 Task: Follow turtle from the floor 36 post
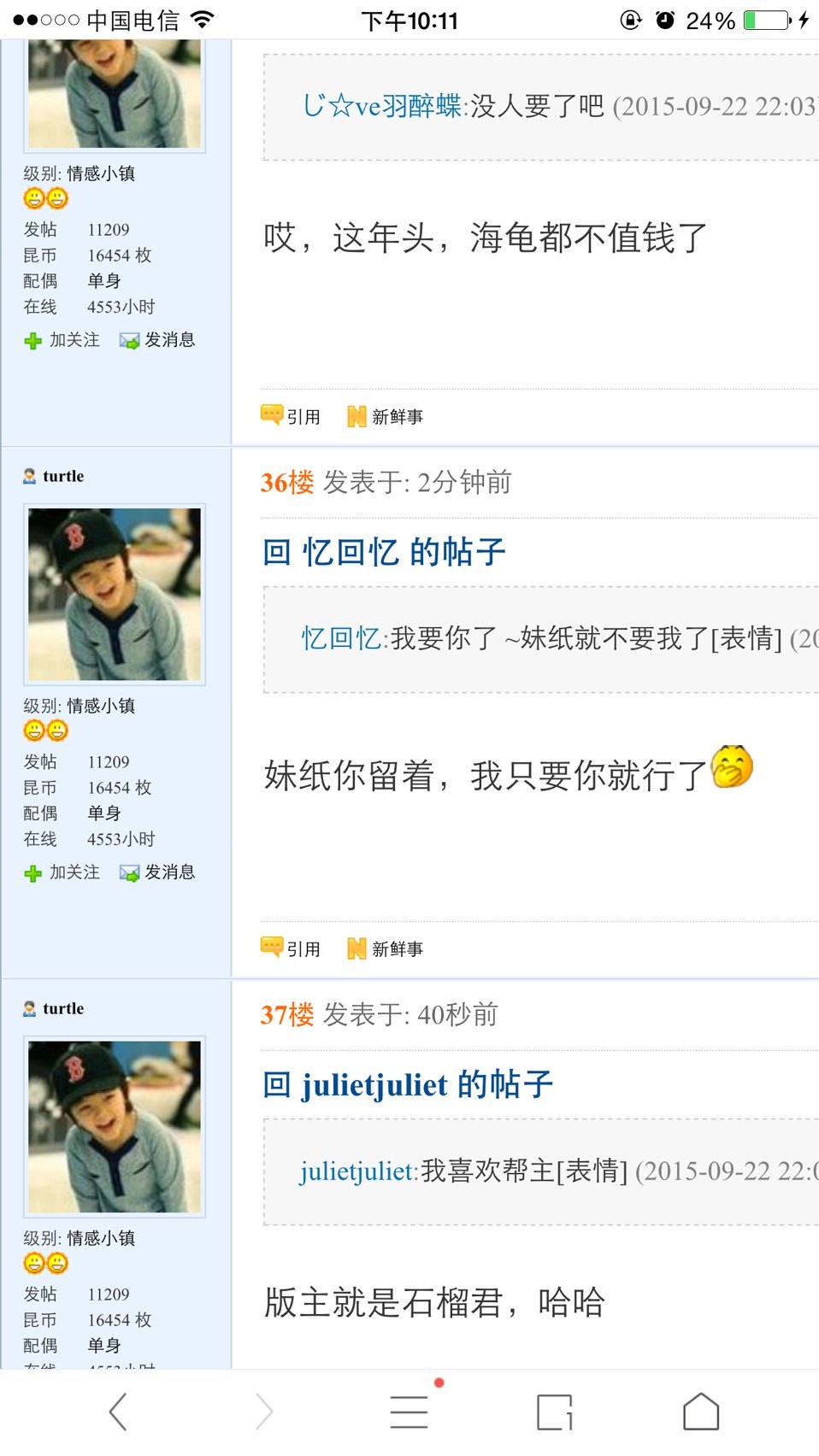pyautogui.click(x=62, y=872)
